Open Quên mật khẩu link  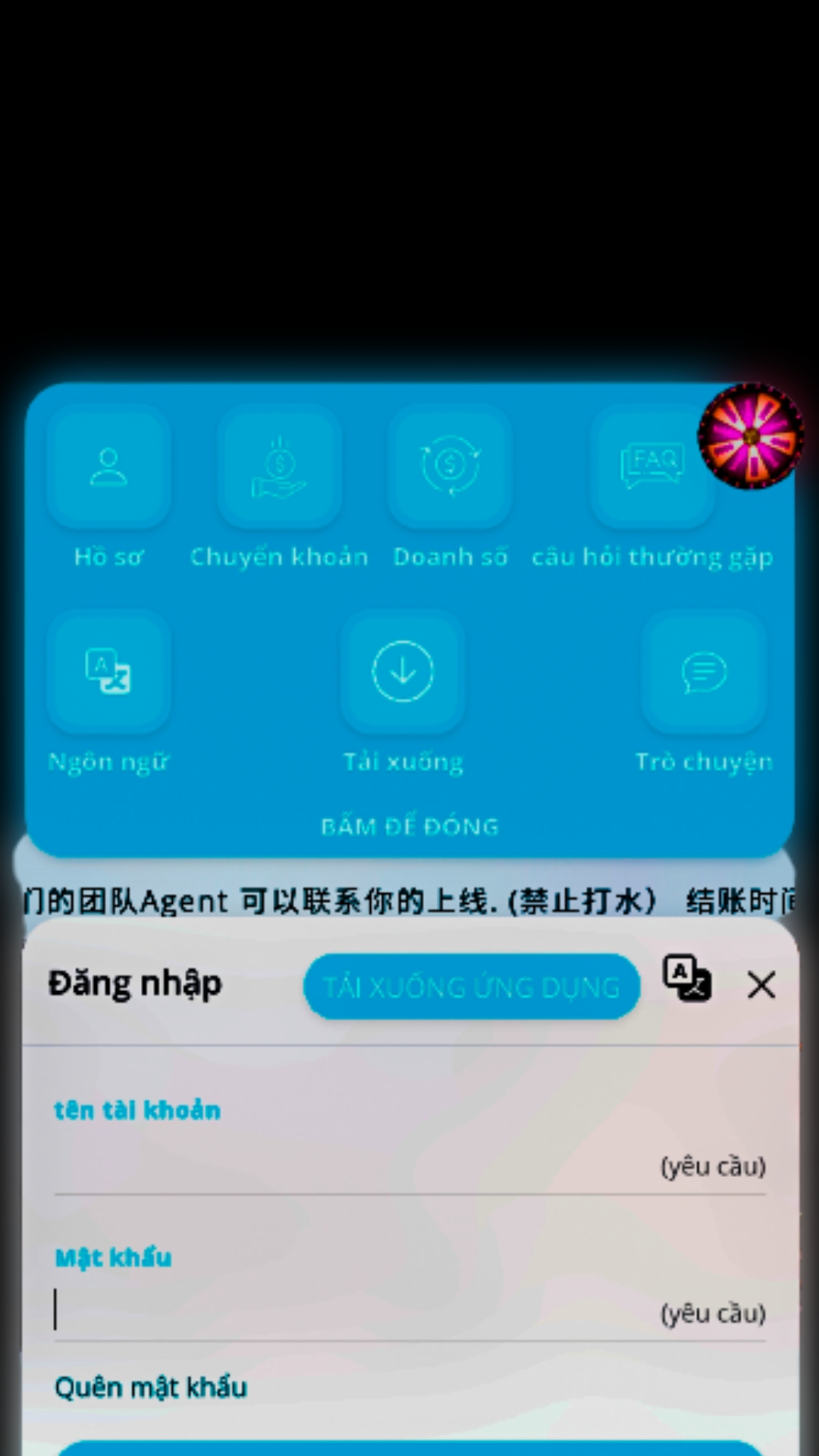pos(151,1387)
